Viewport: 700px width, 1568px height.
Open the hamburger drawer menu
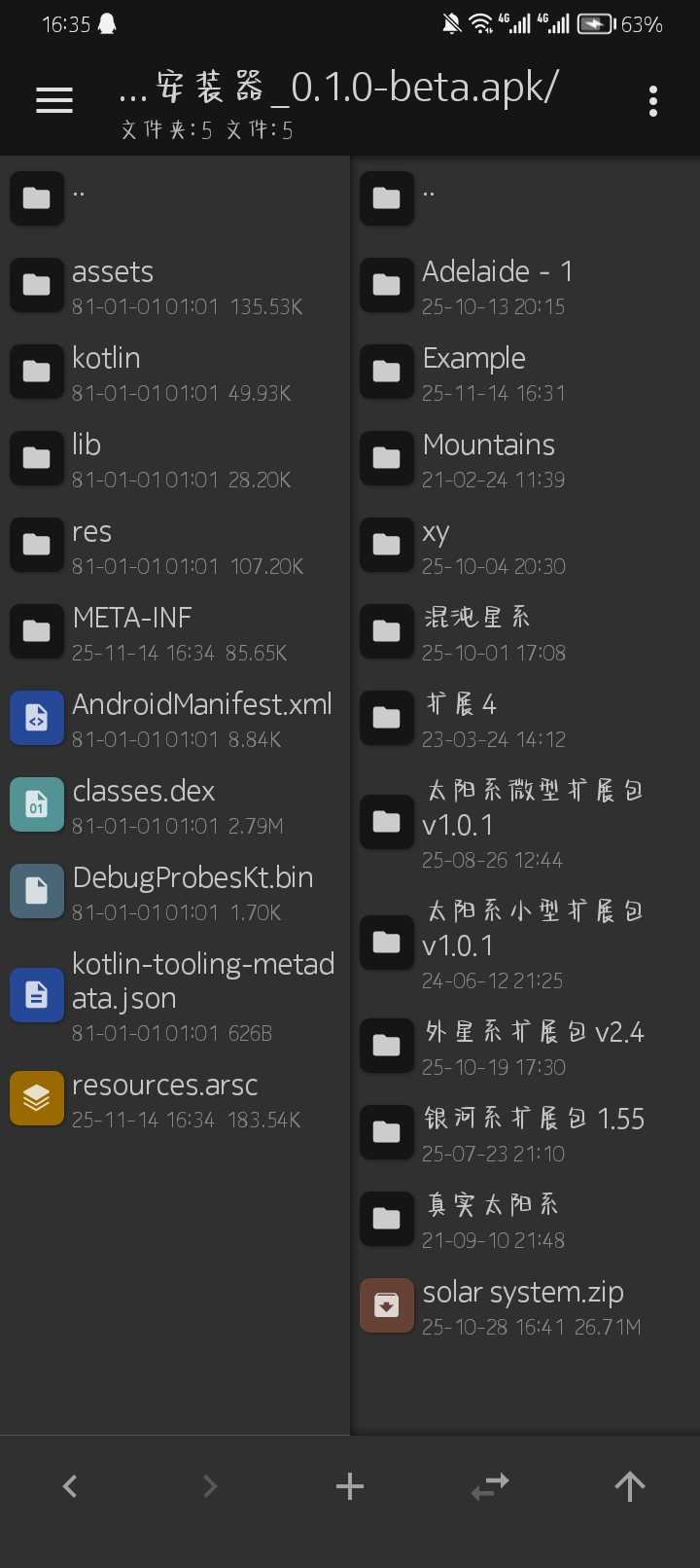[54, 100]
